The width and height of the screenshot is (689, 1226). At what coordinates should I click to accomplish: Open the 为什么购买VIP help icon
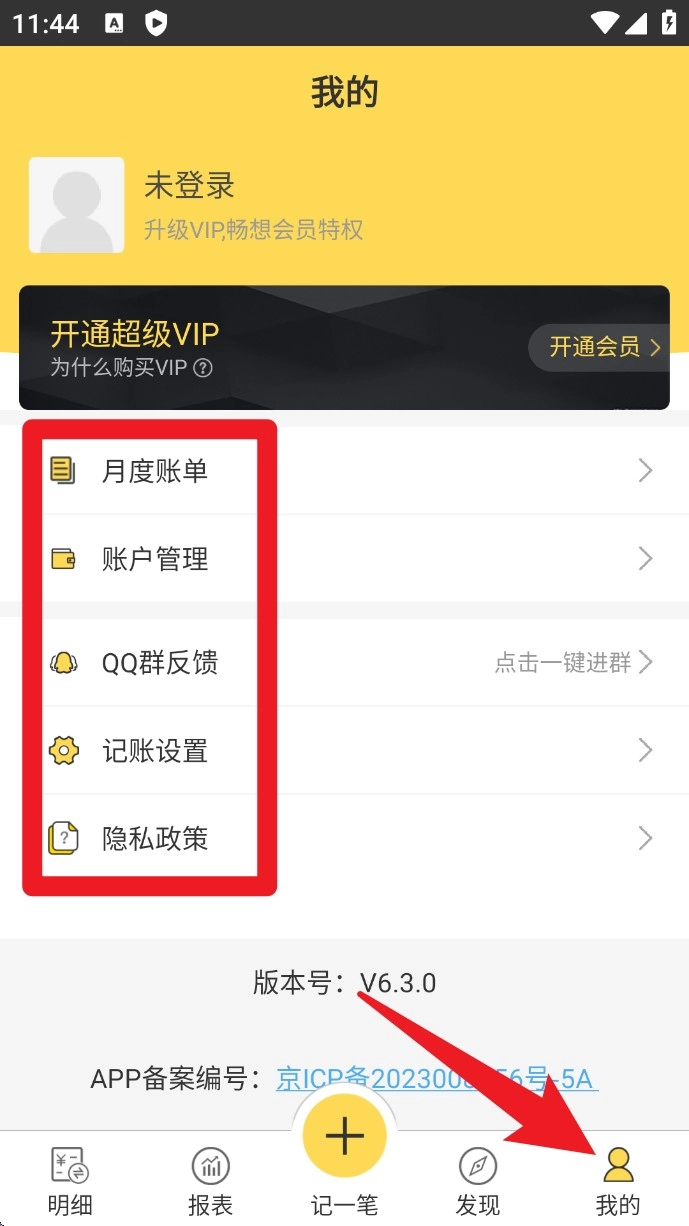[203, 368]
